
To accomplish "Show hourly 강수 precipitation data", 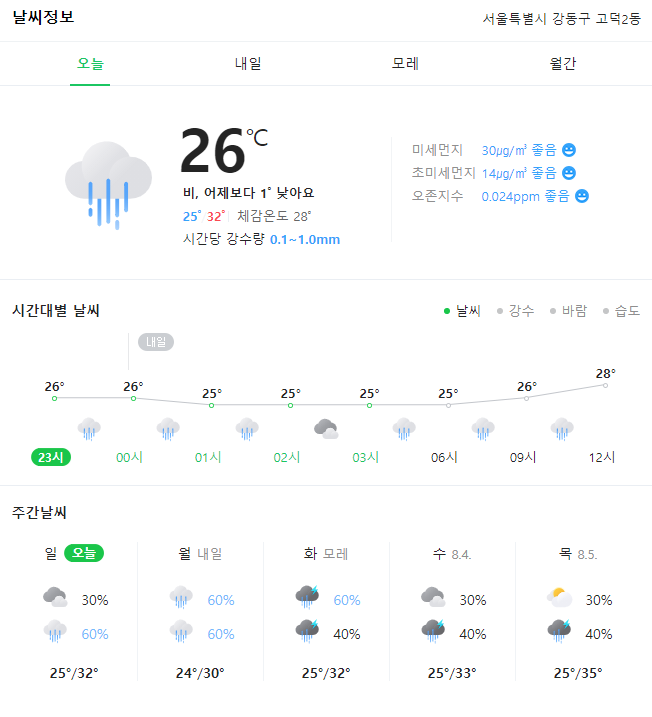I will coord(516,311).
